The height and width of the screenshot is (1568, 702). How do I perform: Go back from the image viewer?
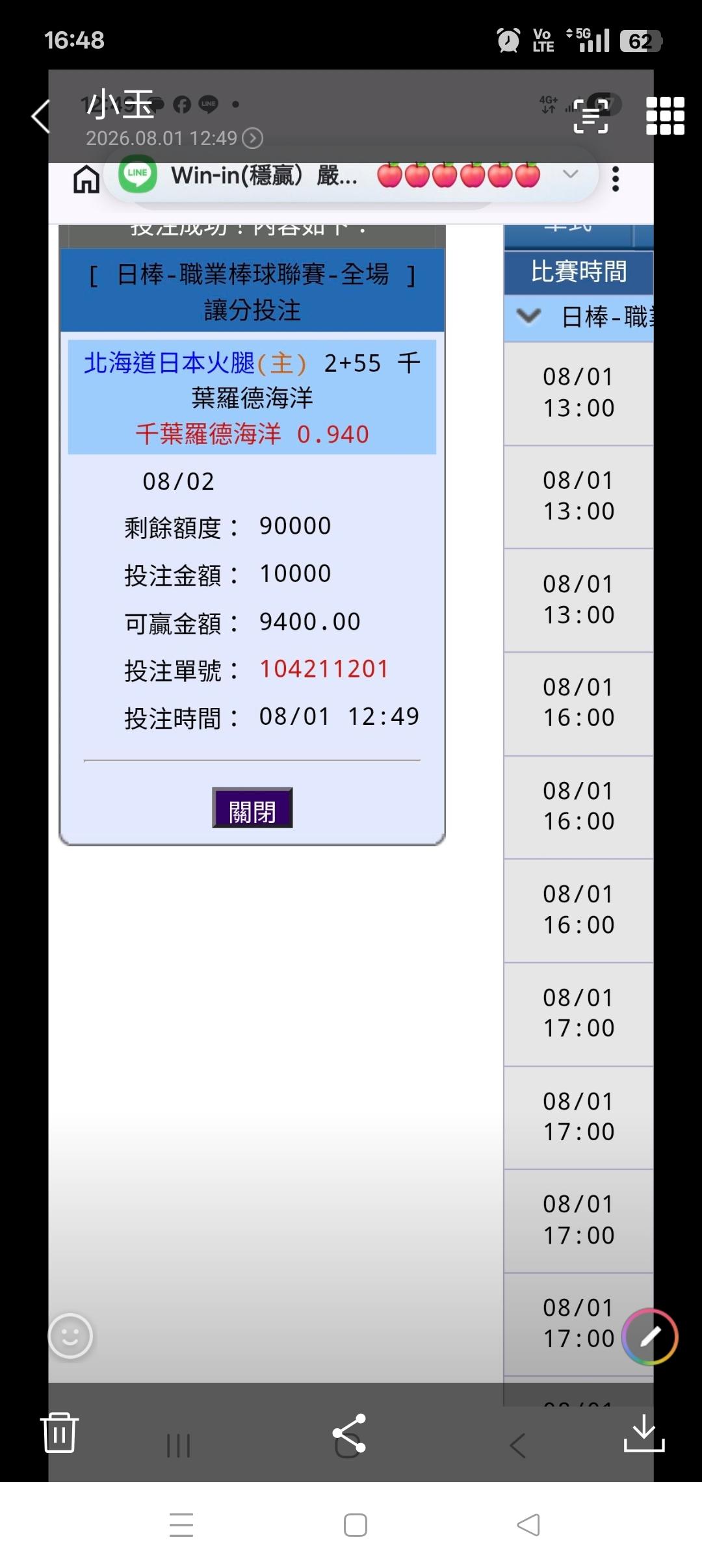pos(40,117)
